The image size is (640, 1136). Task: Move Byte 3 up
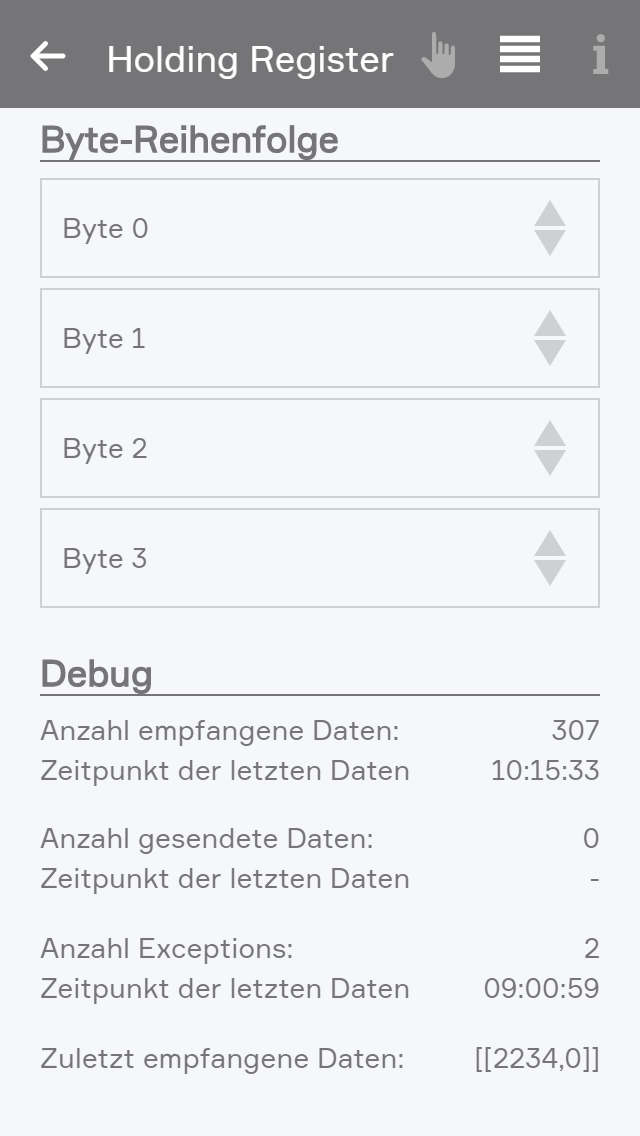coord(550,544)
